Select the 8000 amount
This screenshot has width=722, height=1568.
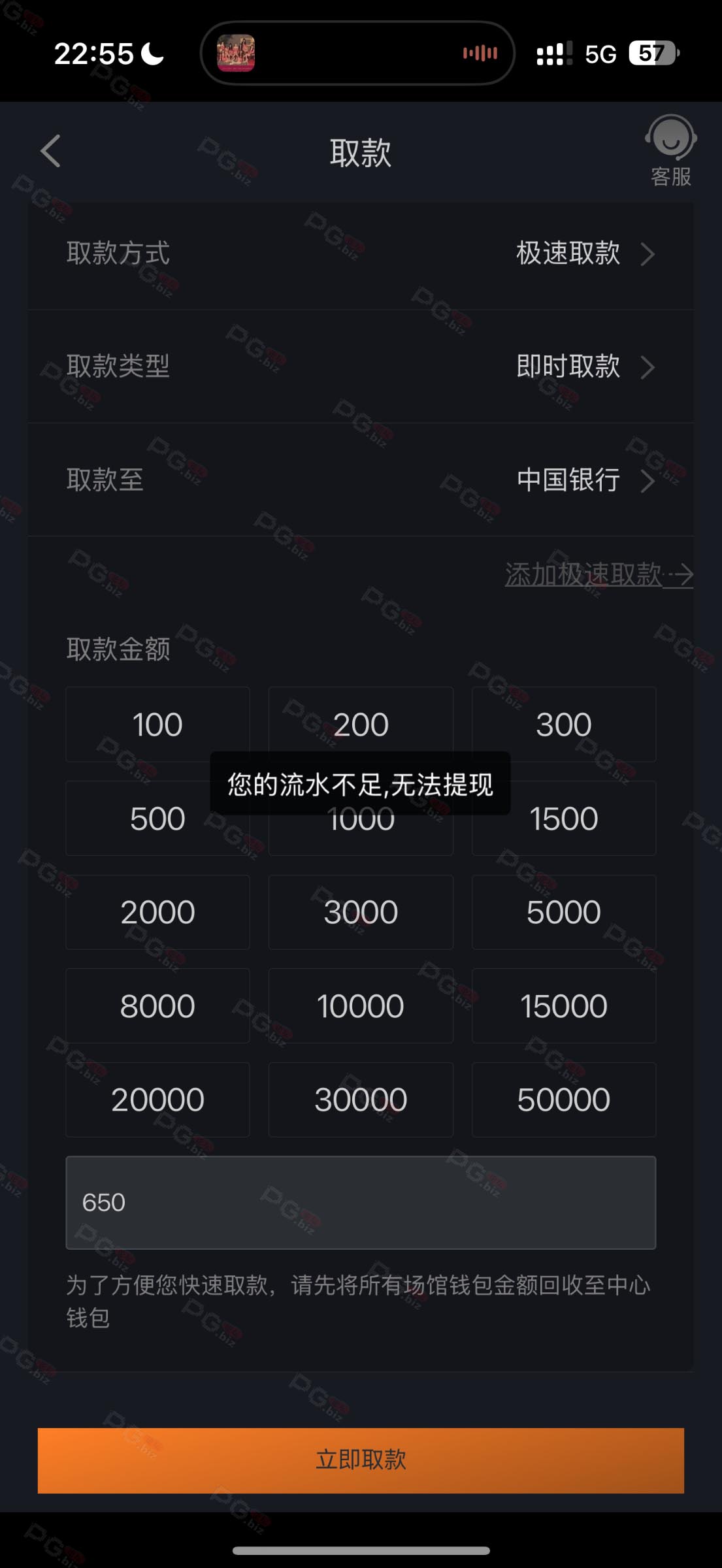pos(157,1006)
